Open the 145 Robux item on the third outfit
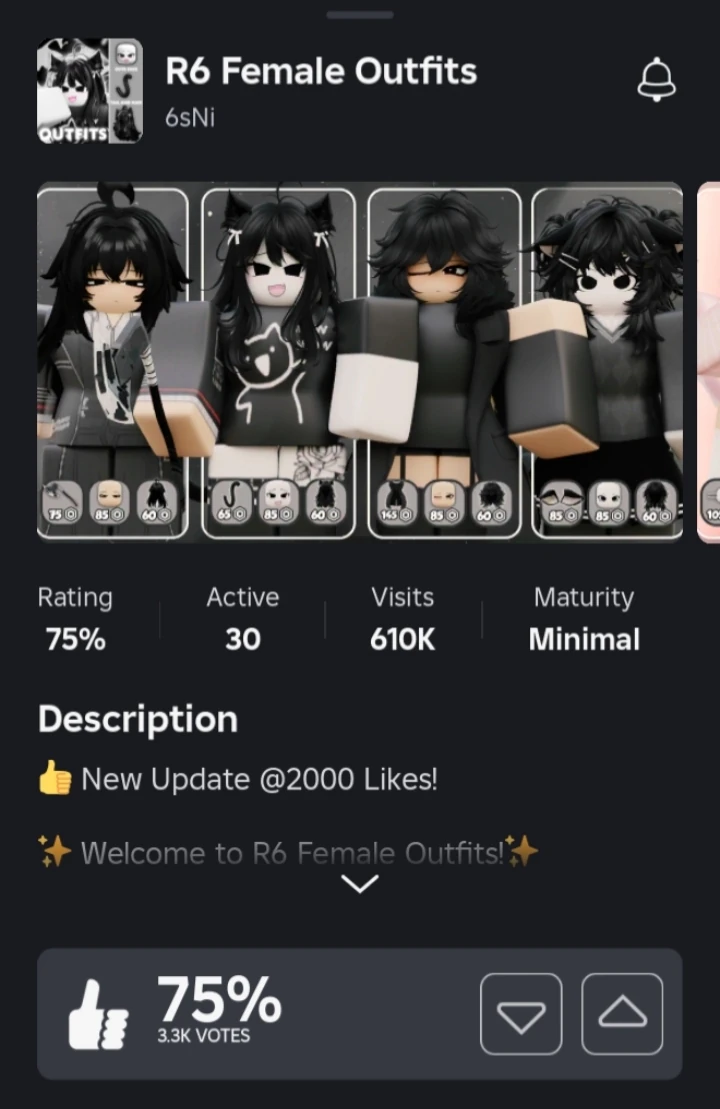 coord(391,508)
